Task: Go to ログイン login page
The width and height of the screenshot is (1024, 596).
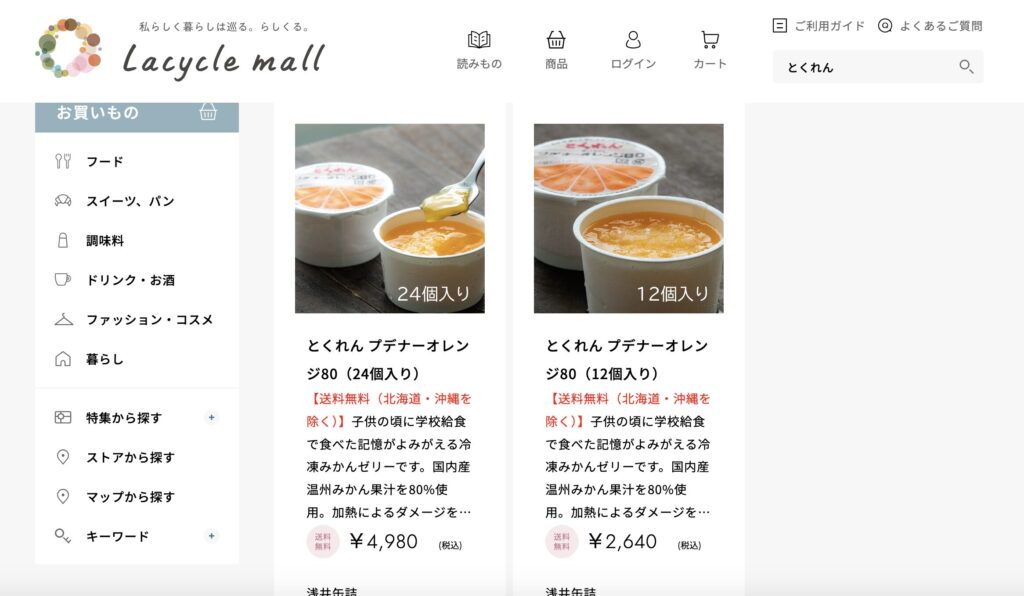Action: [x=633, y=50]
